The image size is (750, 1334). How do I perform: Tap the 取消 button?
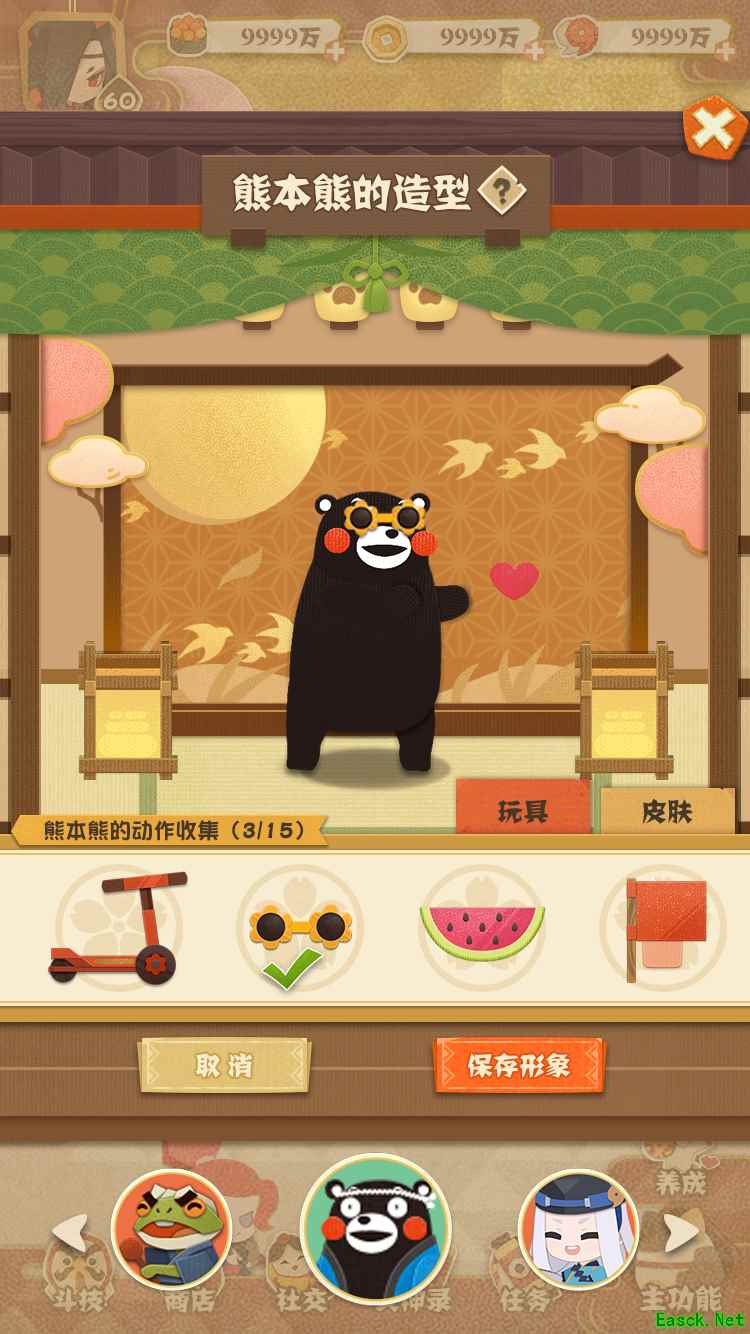coord(224,1066)
